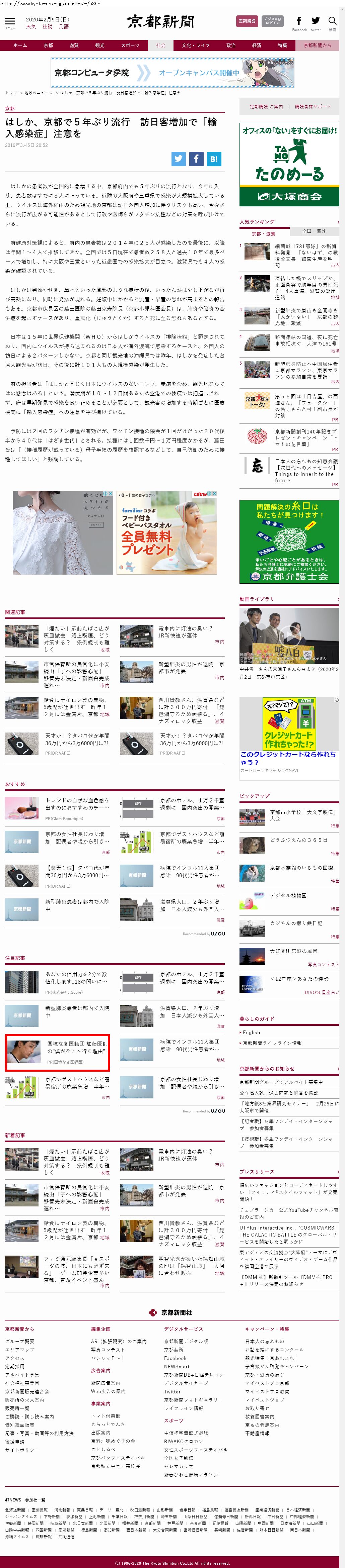Screen dimensions: 345x1568
Task: Share article on Twitter
Action: pyautogui.click(x=179, y=159)
